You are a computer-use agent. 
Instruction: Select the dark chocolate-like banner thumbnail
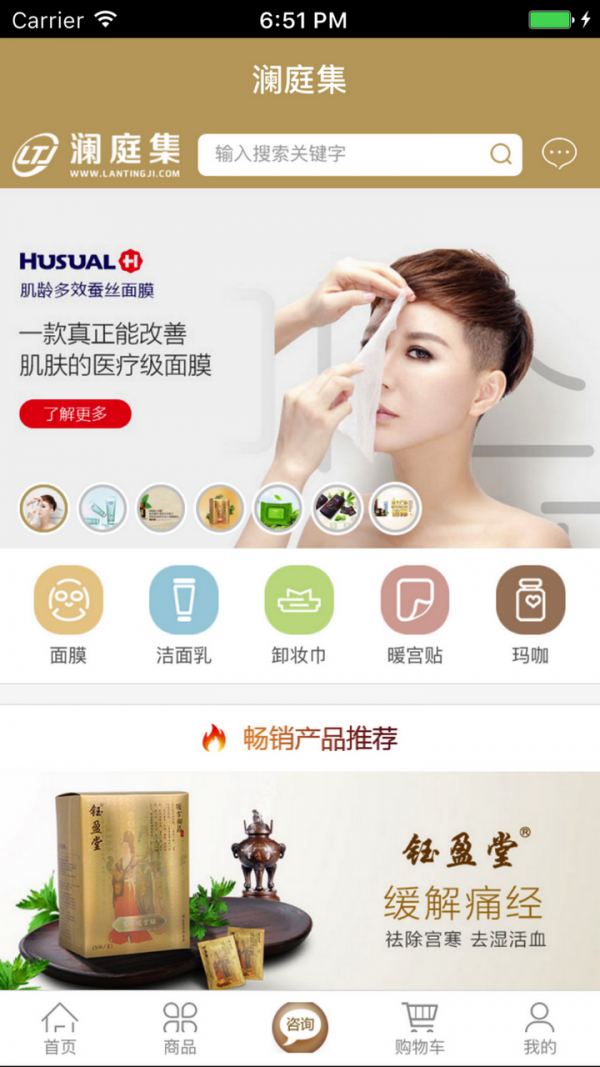coord(336,508)
